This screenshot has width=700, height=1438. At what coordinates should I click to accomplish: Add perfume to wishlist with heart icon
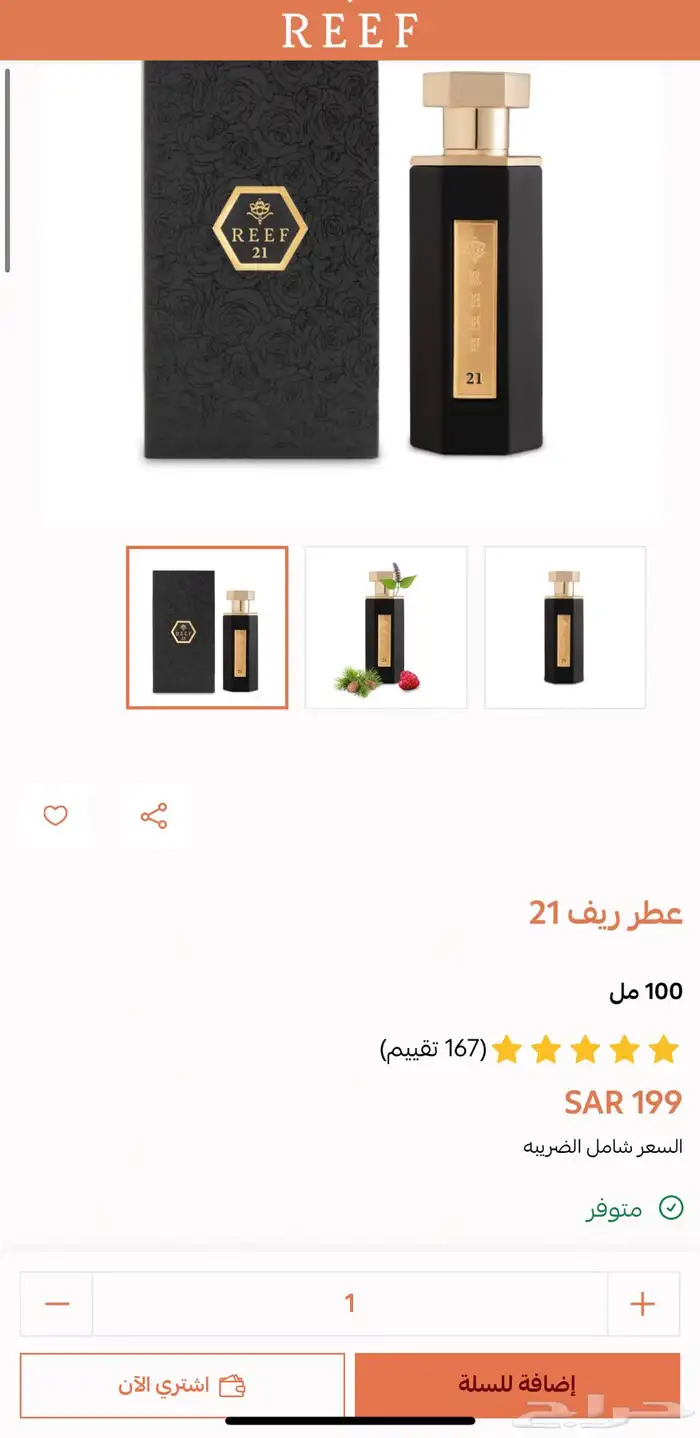pos(55,816)
